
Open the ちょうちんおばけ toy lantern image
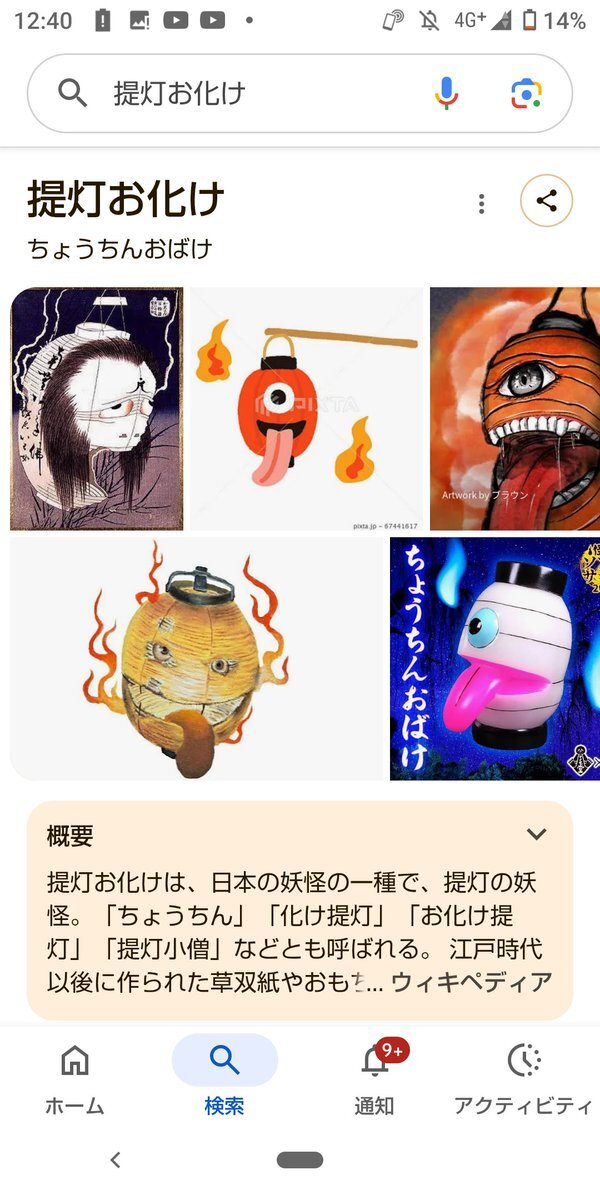coord(494,658)
